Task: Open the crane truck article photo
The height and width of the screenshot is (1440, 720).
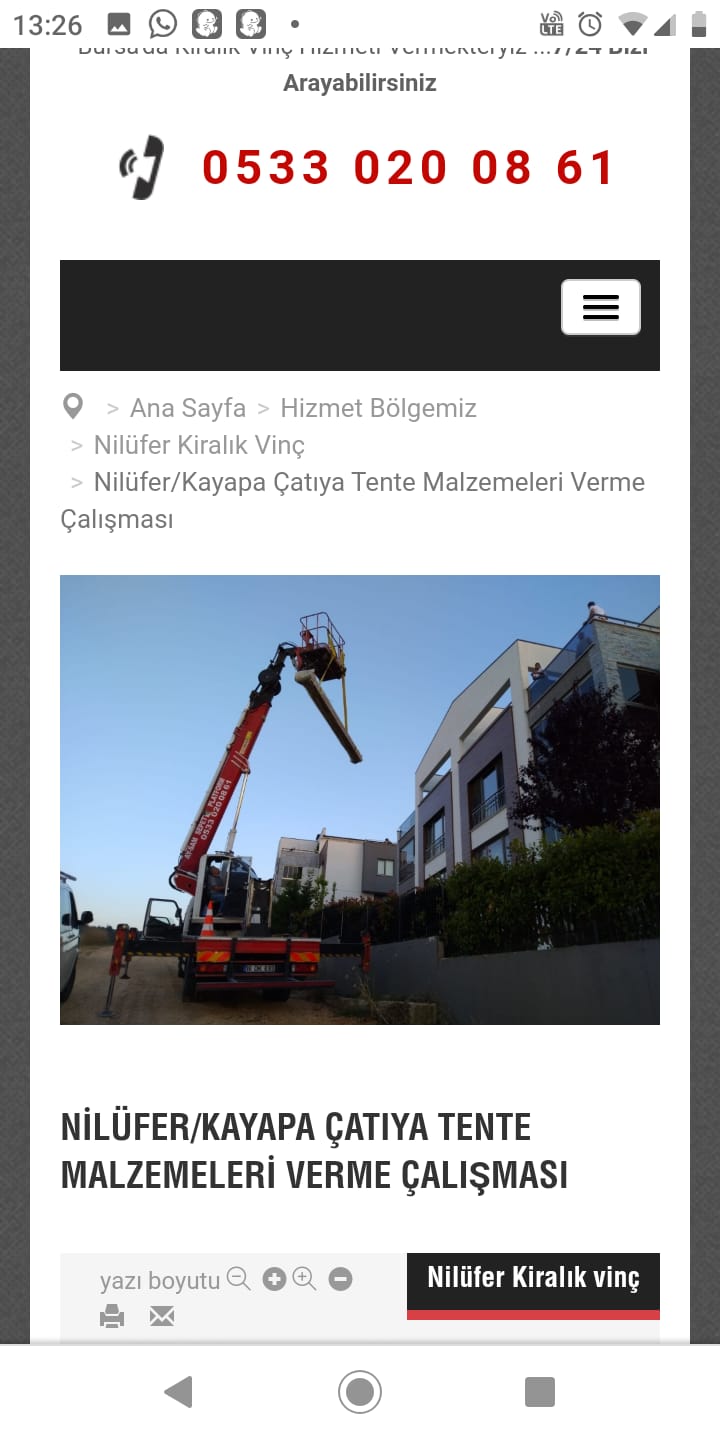Action: 360,799
